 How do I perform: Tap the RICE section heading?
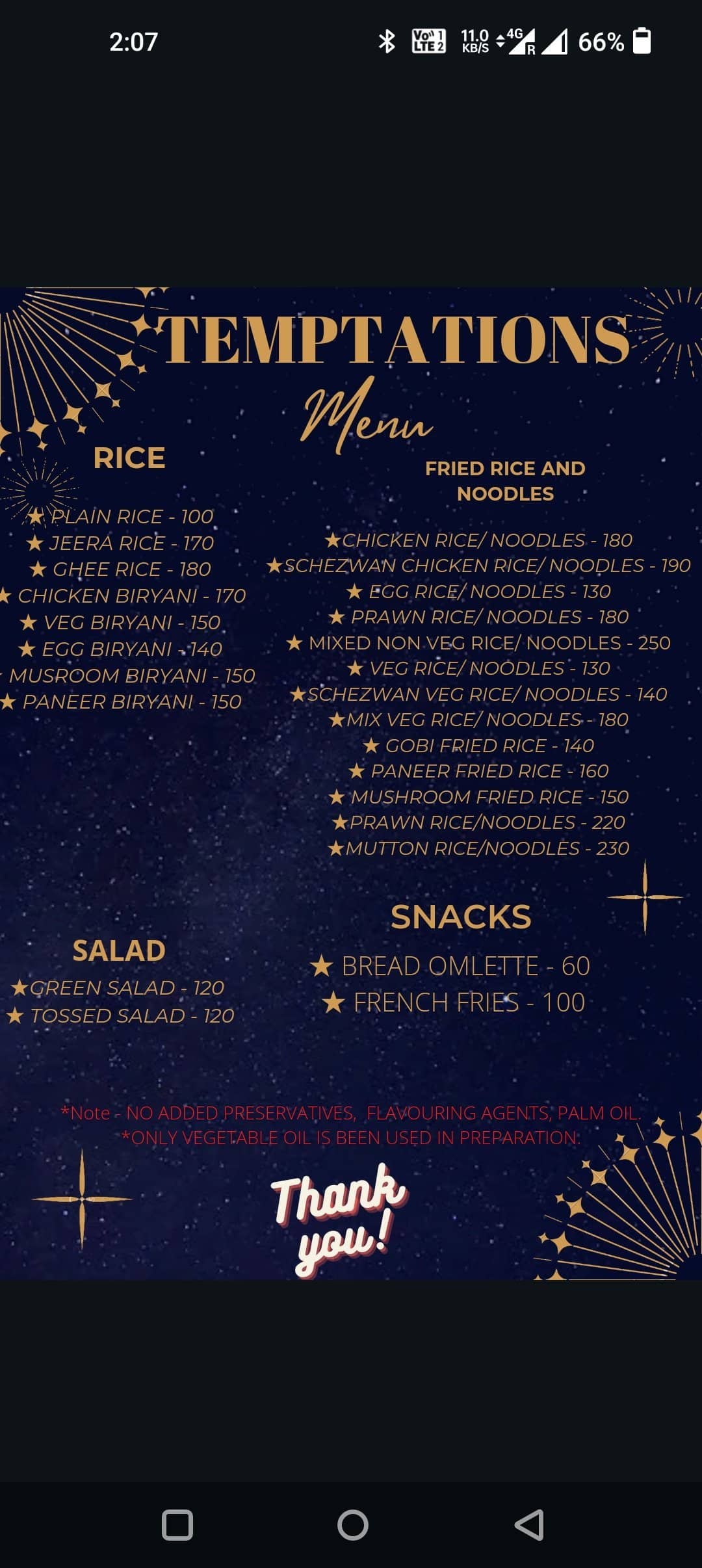point(131,458)
